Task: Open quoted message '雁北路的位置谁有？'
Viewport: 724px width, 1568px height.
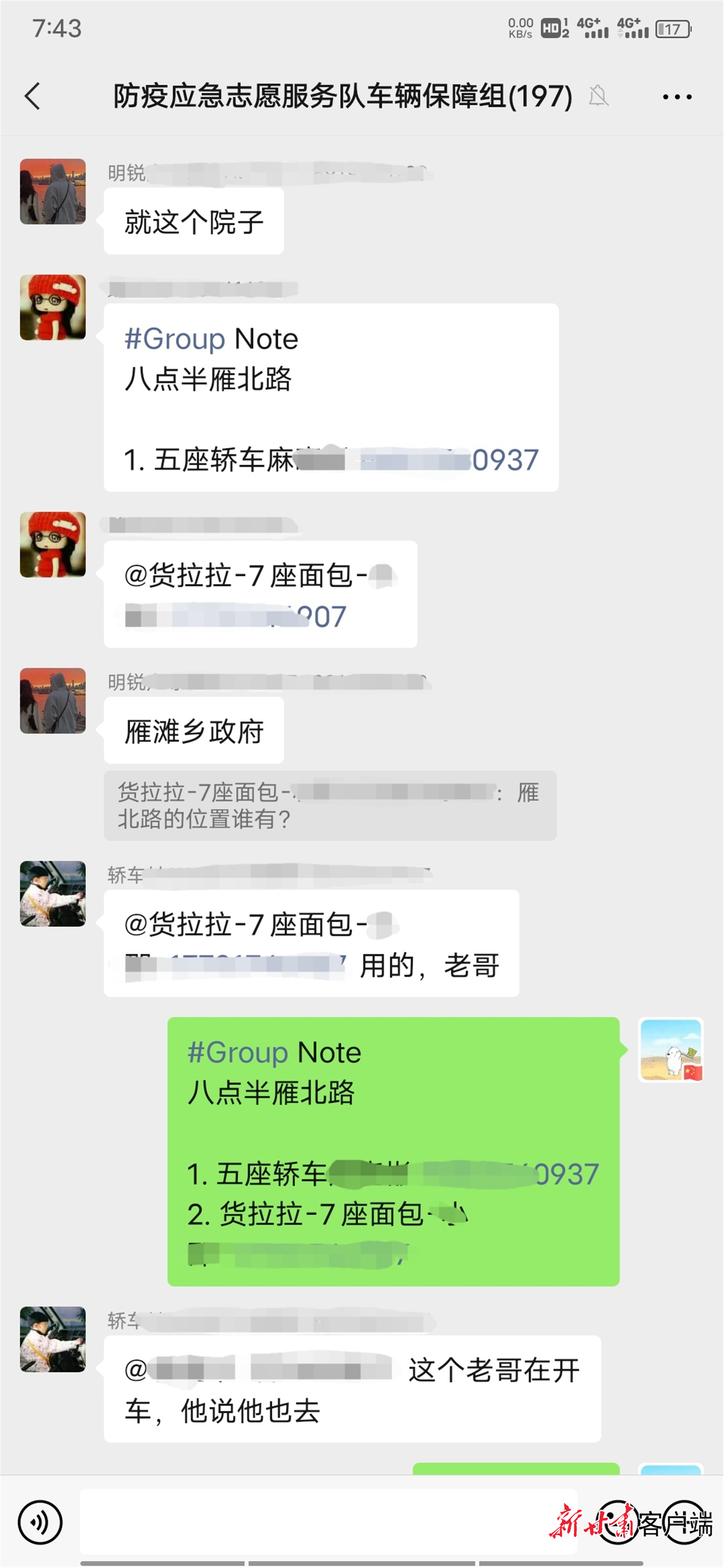Action: (x=329, y=805)
